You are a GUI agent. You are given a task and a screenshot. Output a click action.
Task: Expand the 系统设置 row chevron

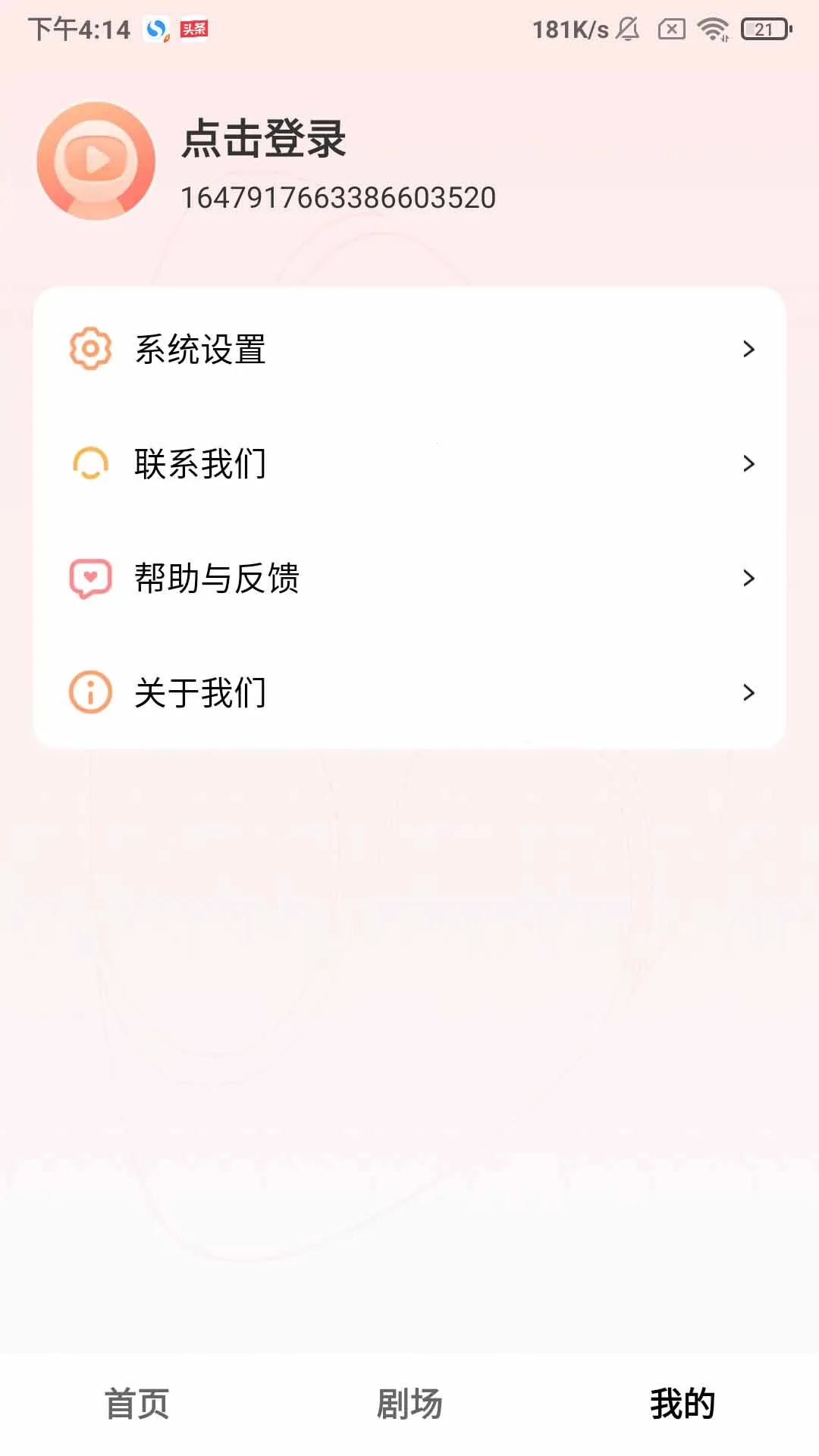click(x=749, y=350)
